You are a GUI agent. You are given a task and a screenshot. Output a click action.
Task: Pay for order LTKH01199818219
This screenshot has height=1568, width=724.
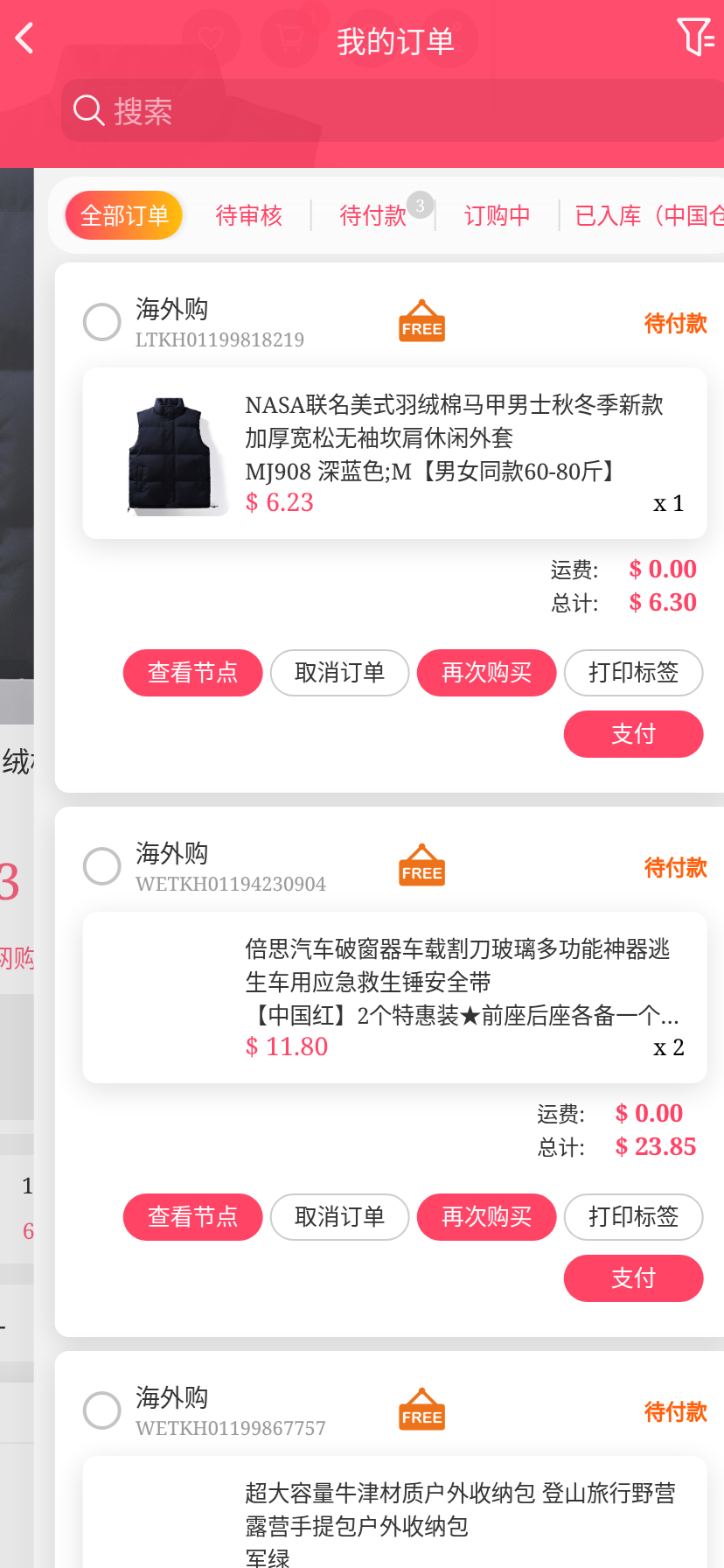pos(633,734)
